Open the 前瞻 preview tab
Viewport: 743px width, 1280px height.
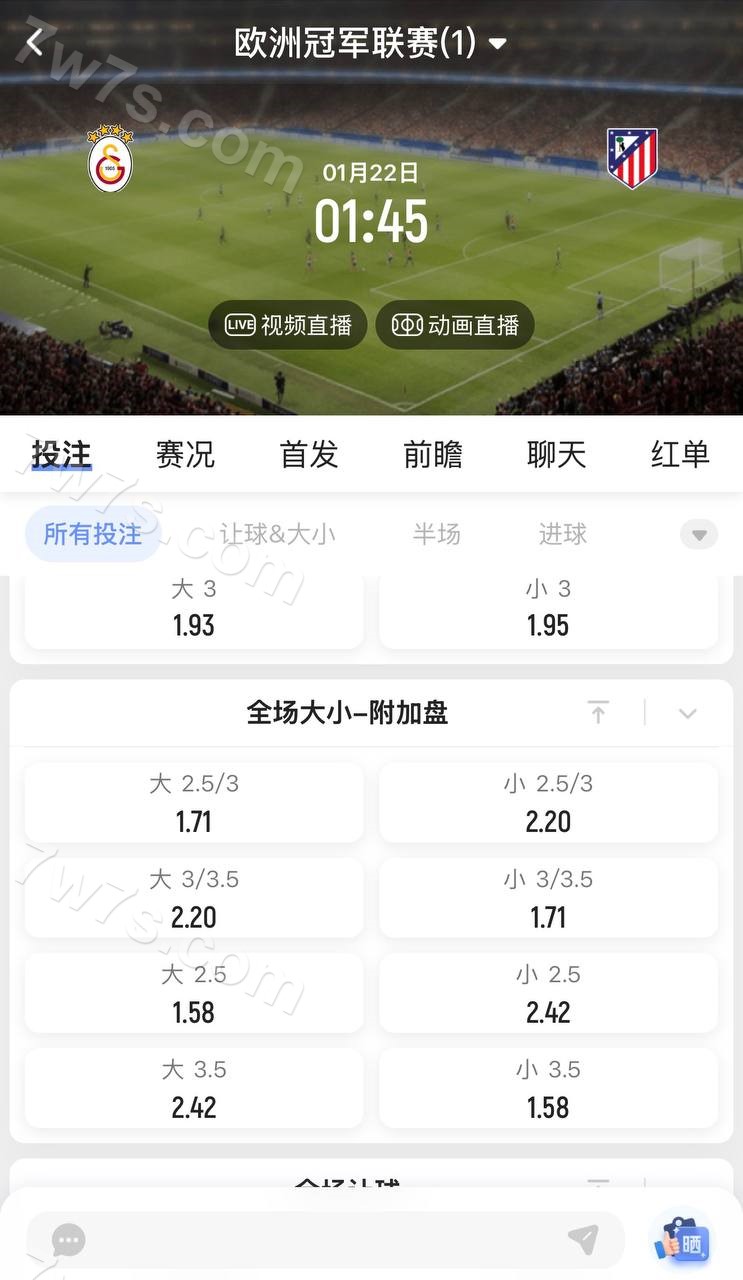click(433, 455)
